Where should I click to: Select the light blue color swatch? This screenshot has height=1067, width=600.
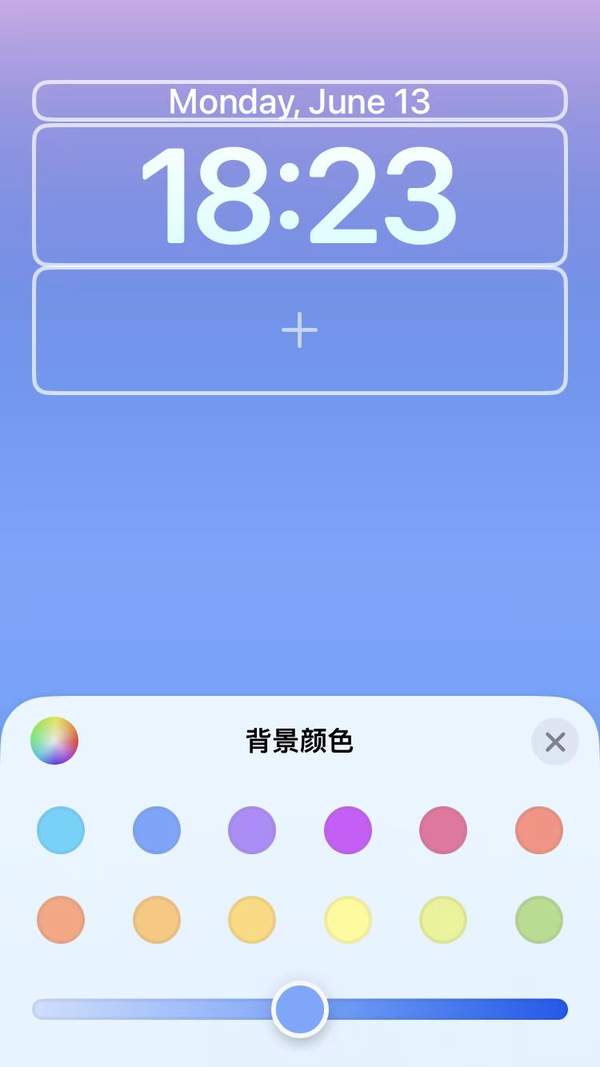coord(61,830)
